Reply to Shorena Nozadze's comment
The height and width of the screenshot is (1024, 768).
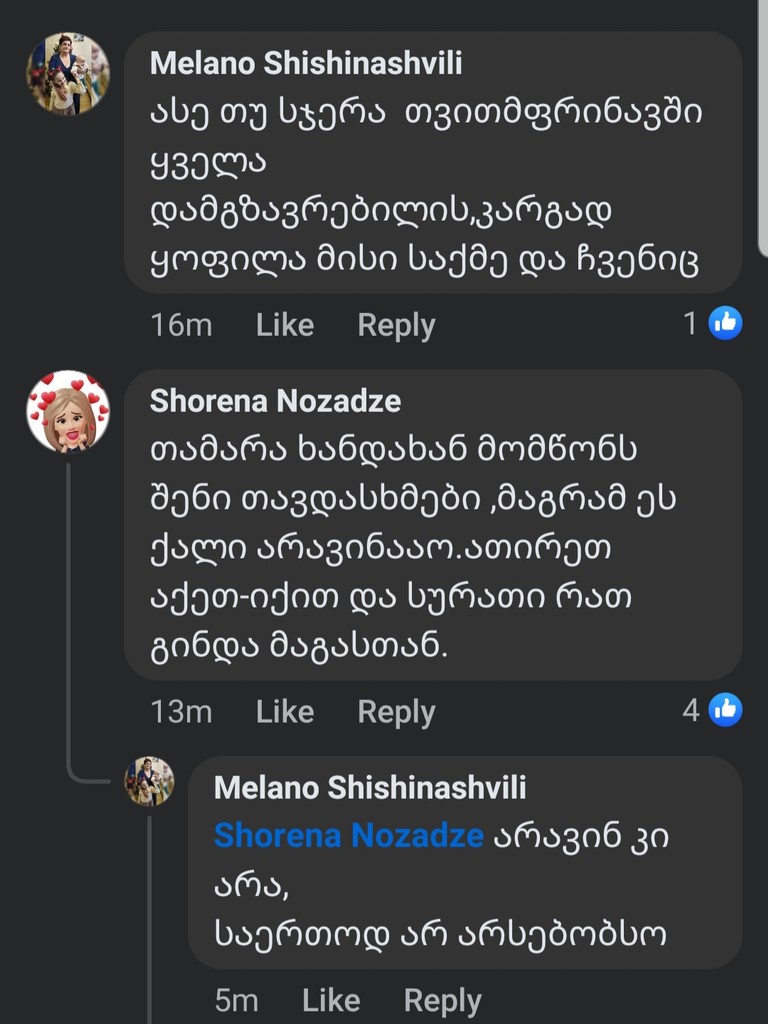[x=395, y=711]
